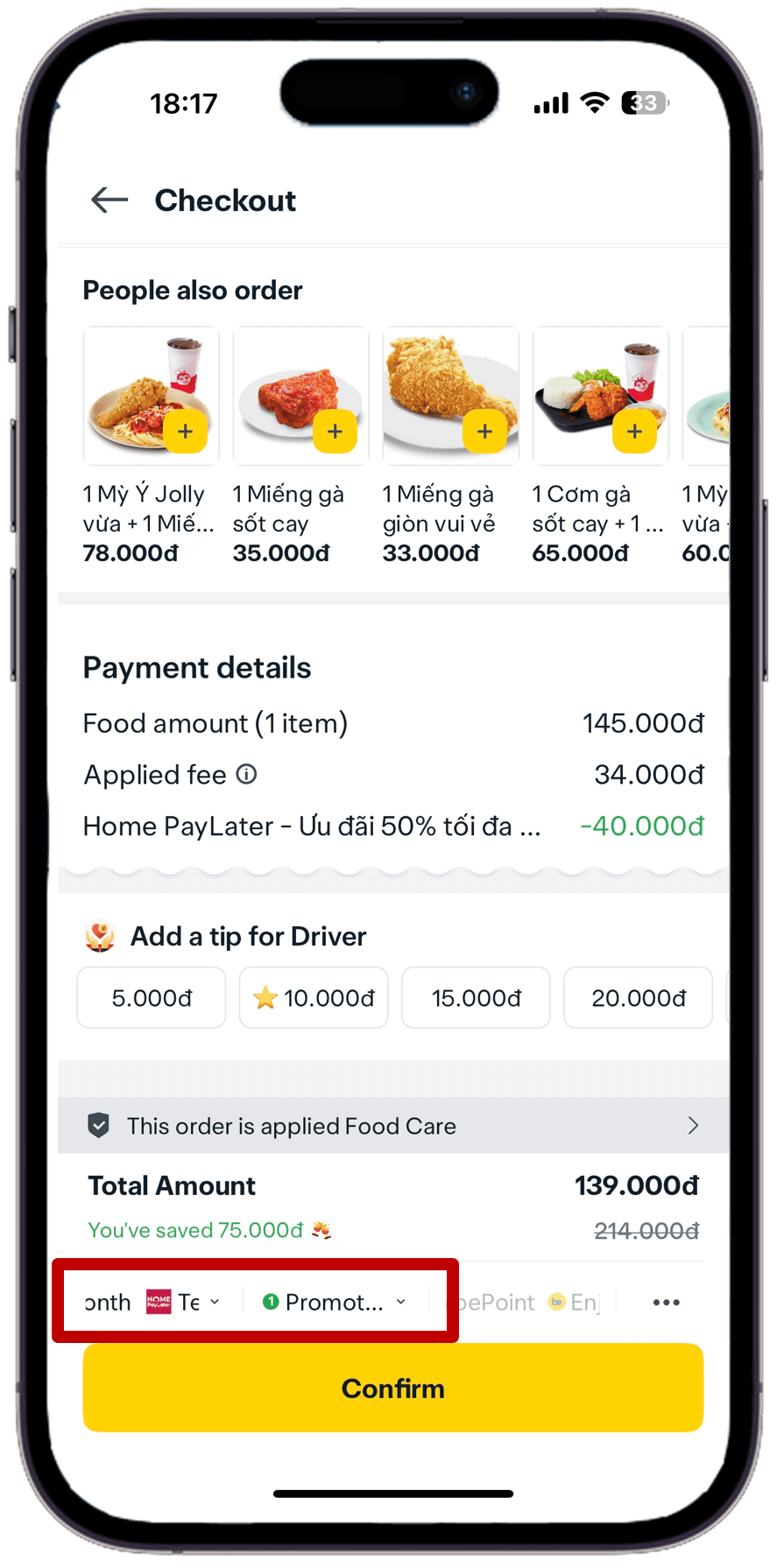Select 20.000đ driver tip
Viewport: 784px width, 1568px height.
[x=638, y=997]
